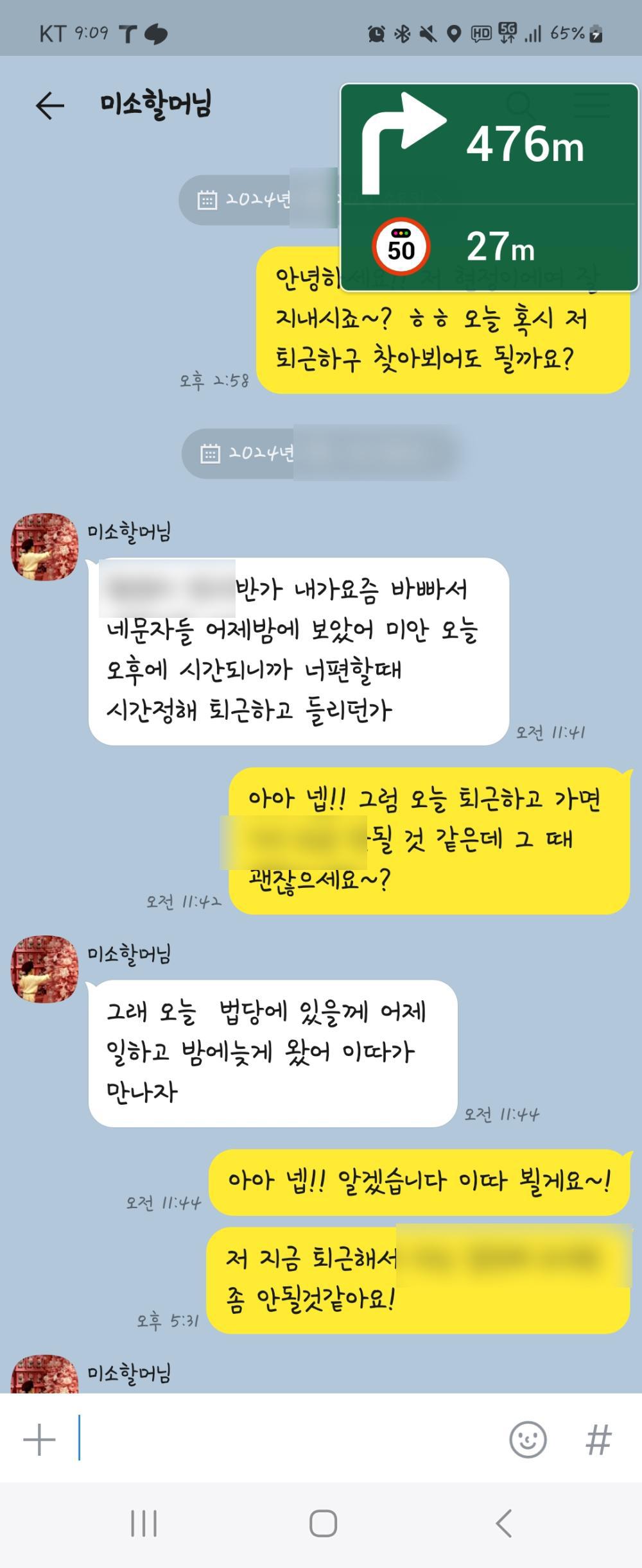
Task: Focus the message input field
Action: click(289, 1440)
